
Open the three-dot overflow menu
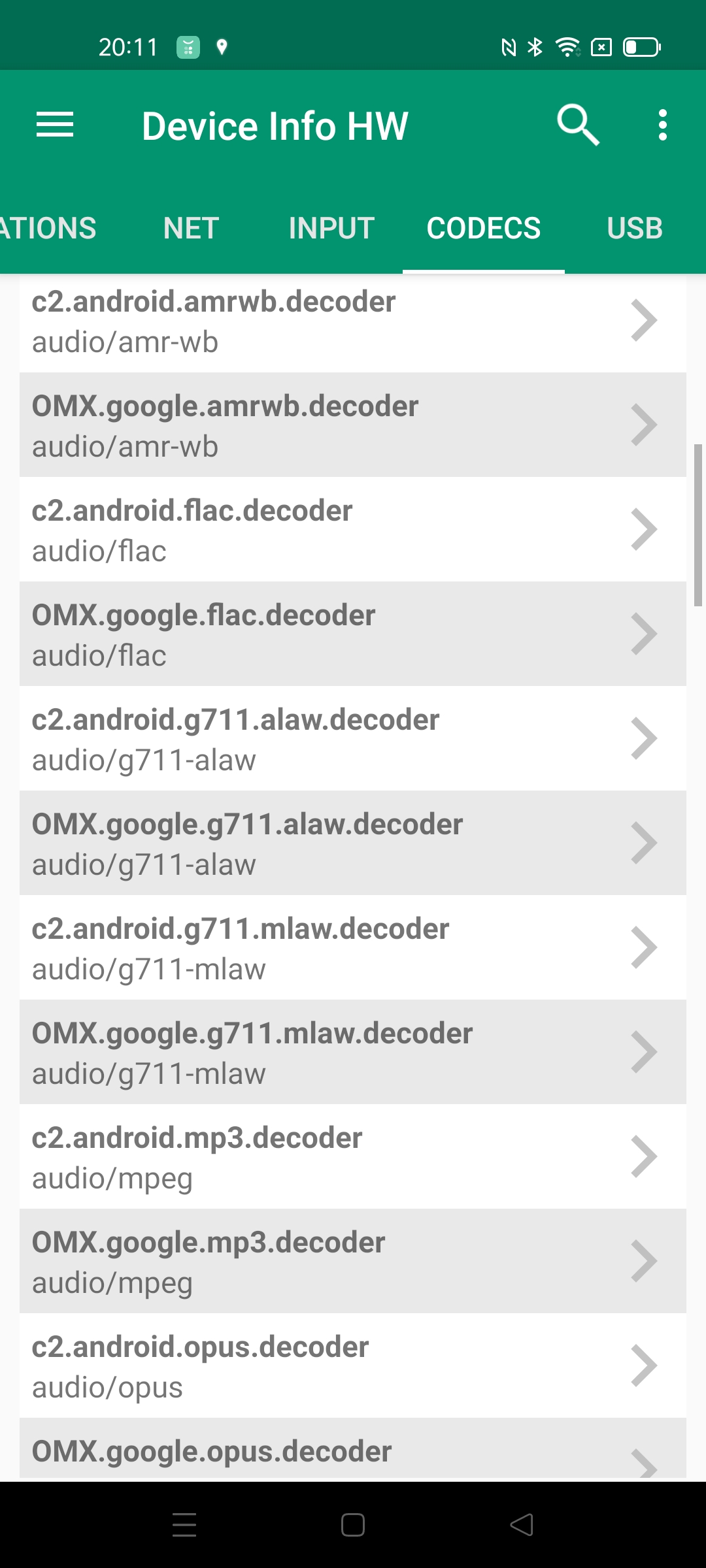[663, 125]
